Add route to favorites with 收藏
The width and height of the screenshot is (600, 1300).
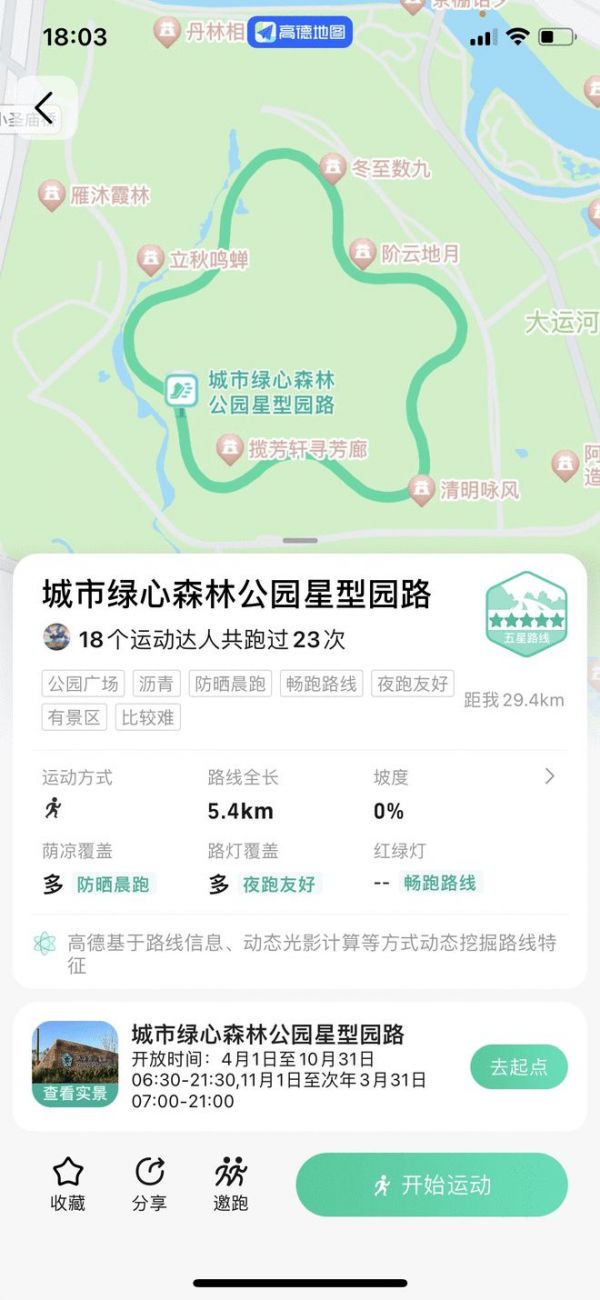(x=68, y=1184)
